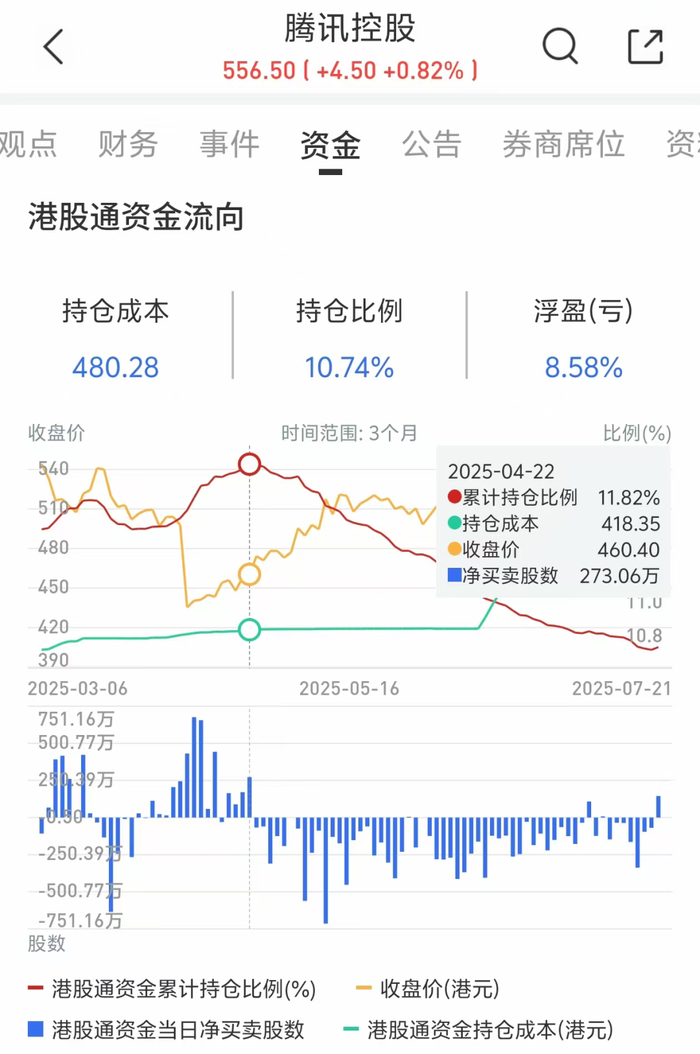Change the 时间范围: 3个月 chart range

click(349, 433)
